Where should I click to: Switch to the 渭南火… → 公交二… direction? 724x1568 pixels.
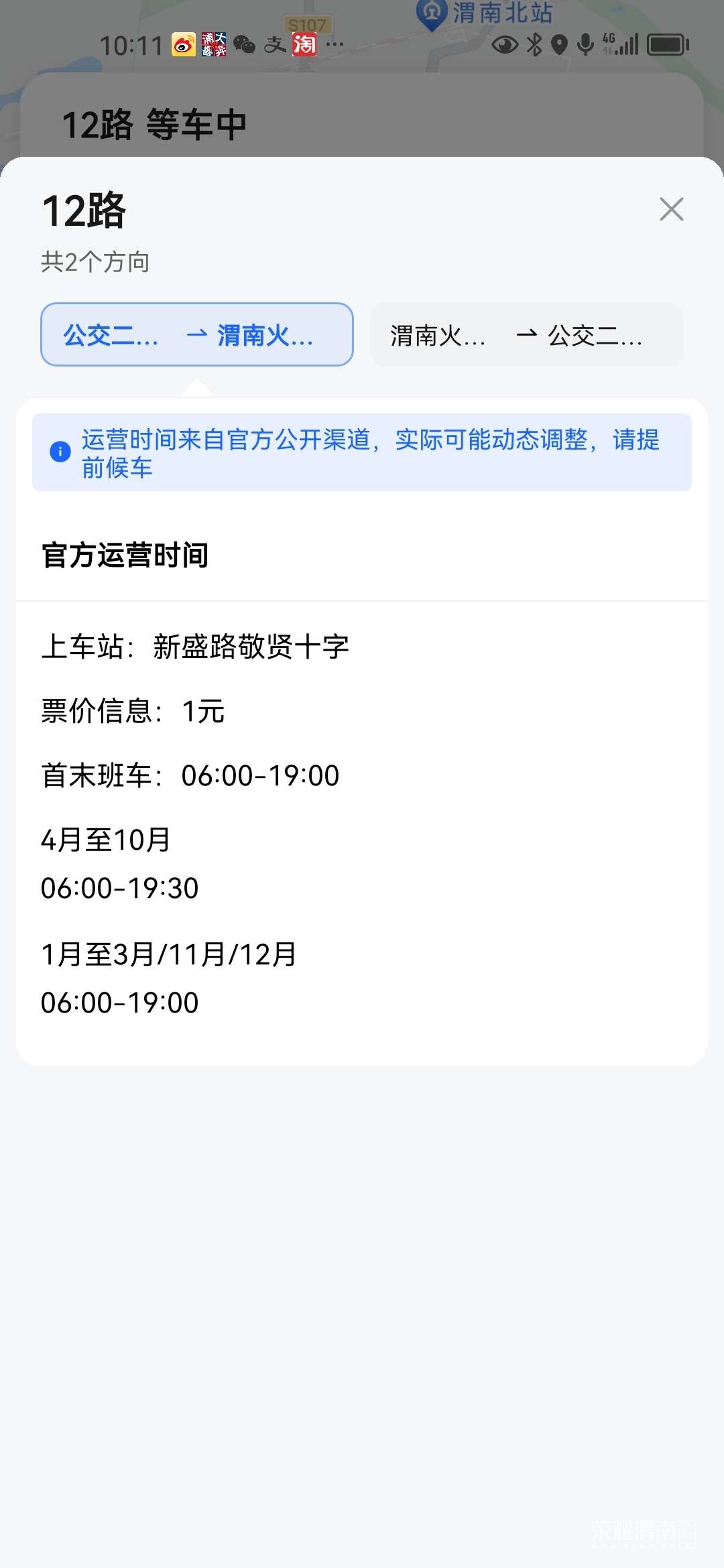coord(527,334)
